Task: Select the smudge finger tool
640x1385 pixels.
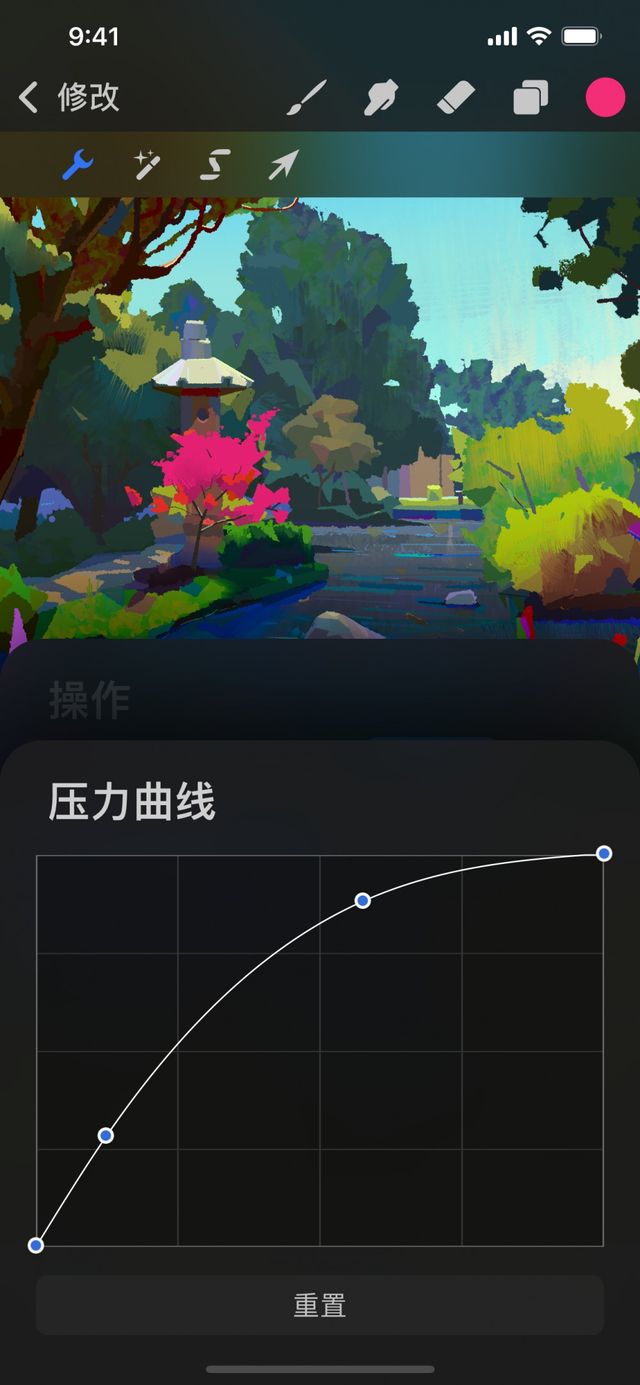Action: (381, 98)
